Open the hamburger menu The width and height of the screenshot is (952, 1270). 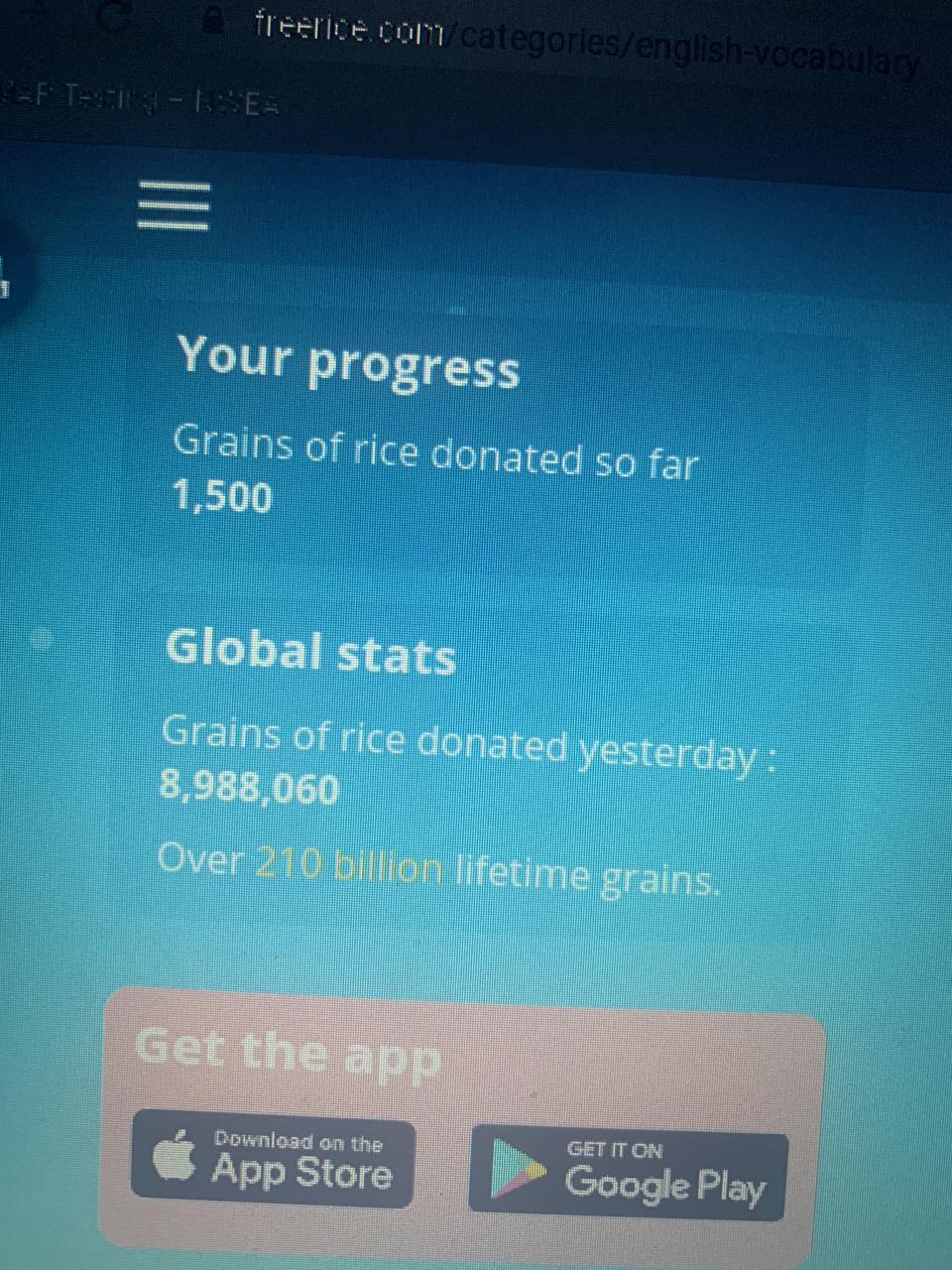[175, 207]
